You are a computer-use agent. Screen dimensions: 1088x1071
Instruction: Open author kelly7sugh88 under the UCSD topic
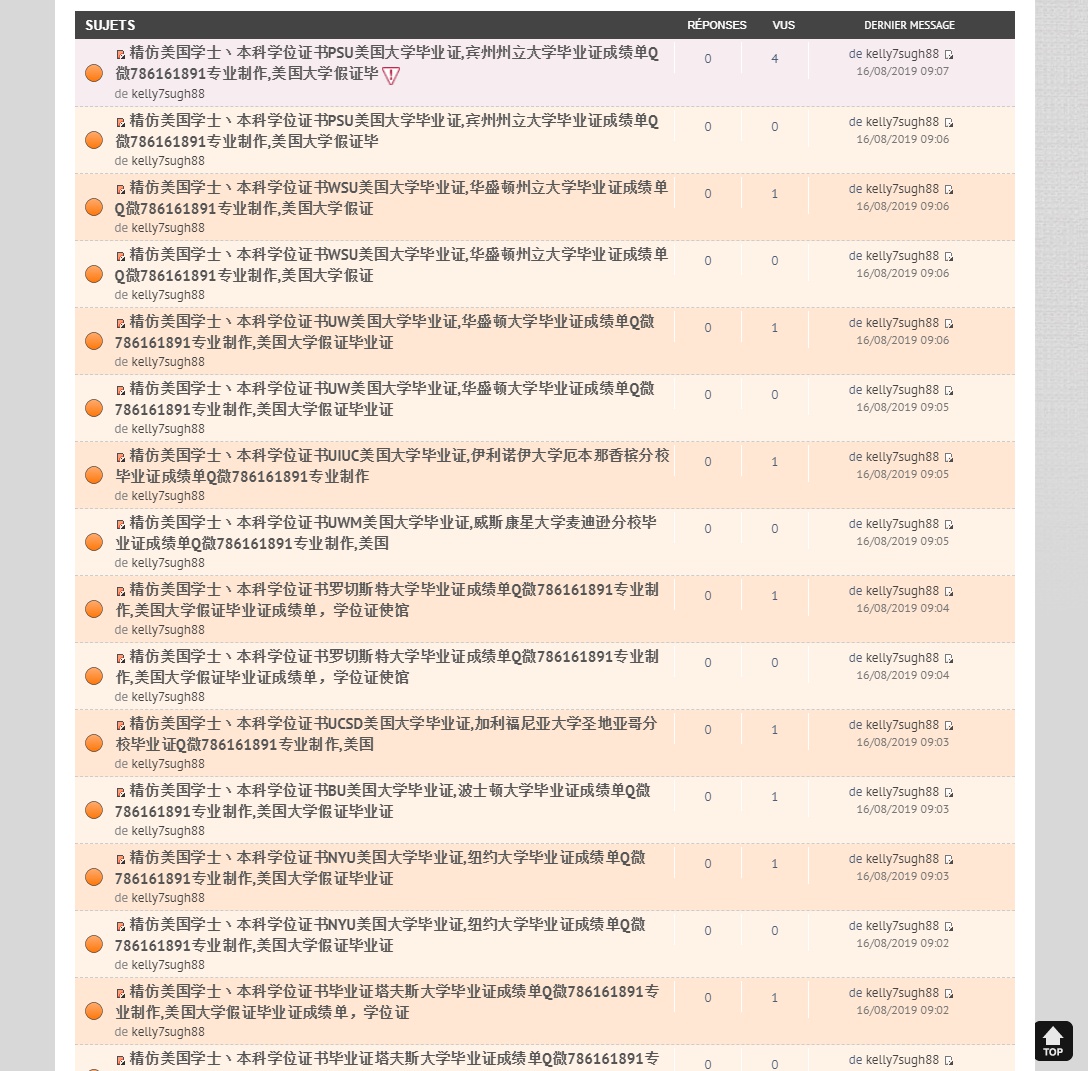point(167,764)
